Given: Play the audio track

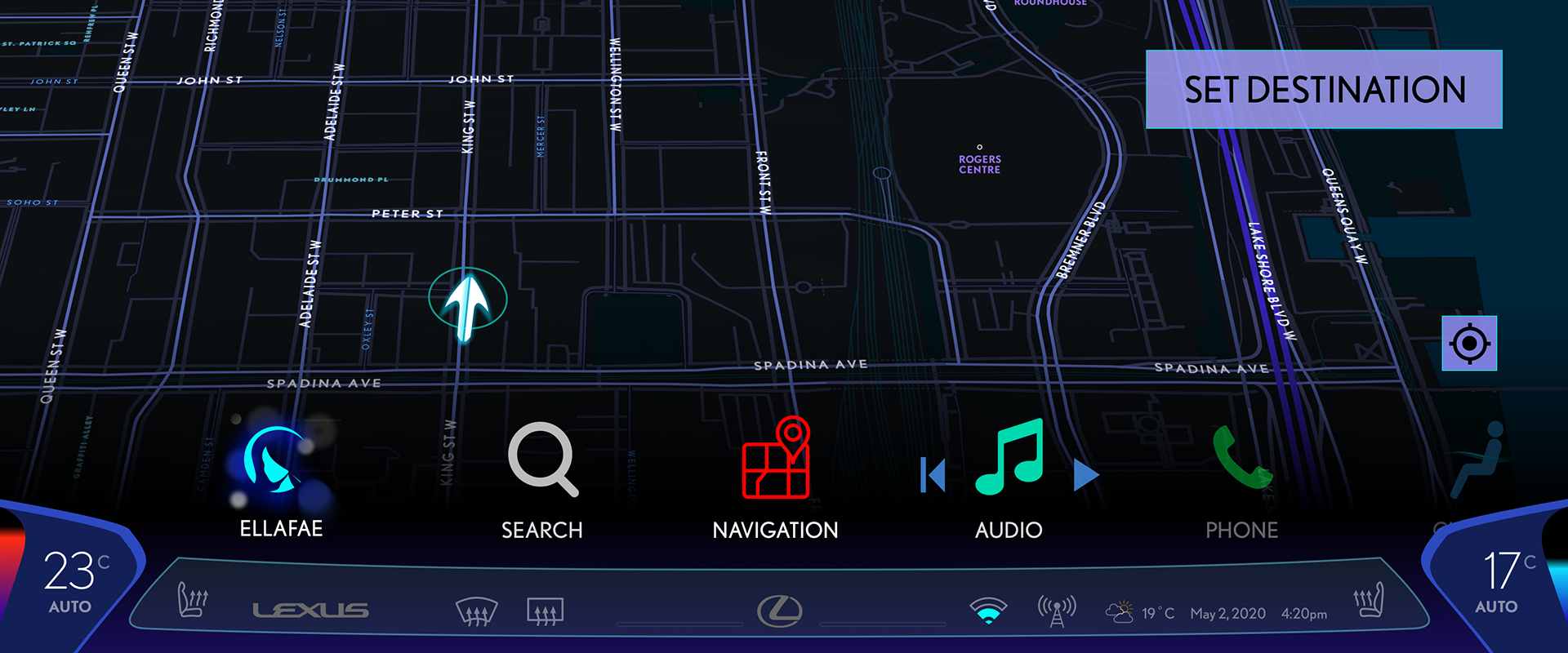Looking at the screenshot, I should pos(1085,475).
